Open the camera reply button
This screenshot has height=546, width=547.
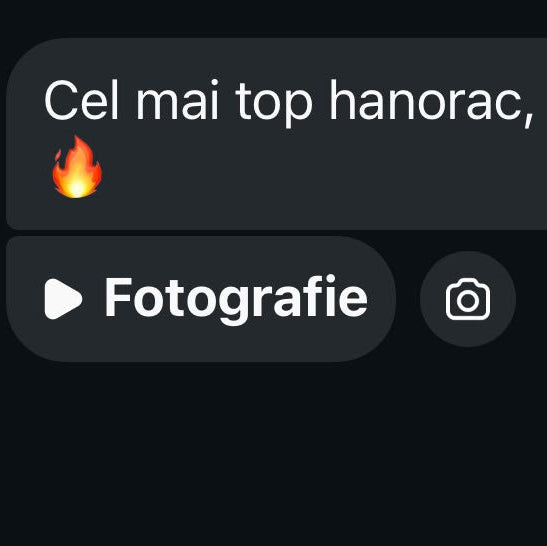(468, 299)
